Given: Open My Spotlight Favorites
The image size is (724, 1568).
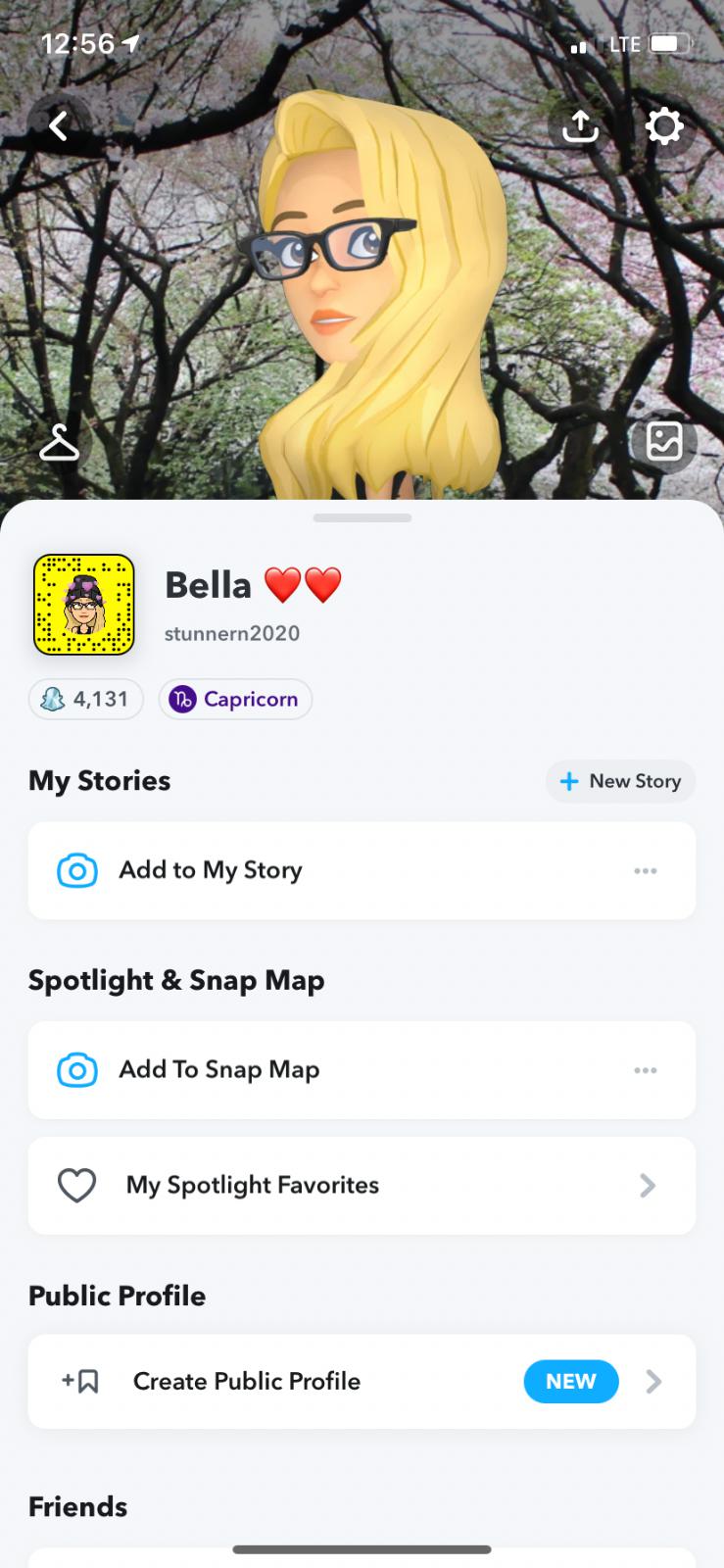Looking at the screenshot, I should click(x=362, y=1186).
